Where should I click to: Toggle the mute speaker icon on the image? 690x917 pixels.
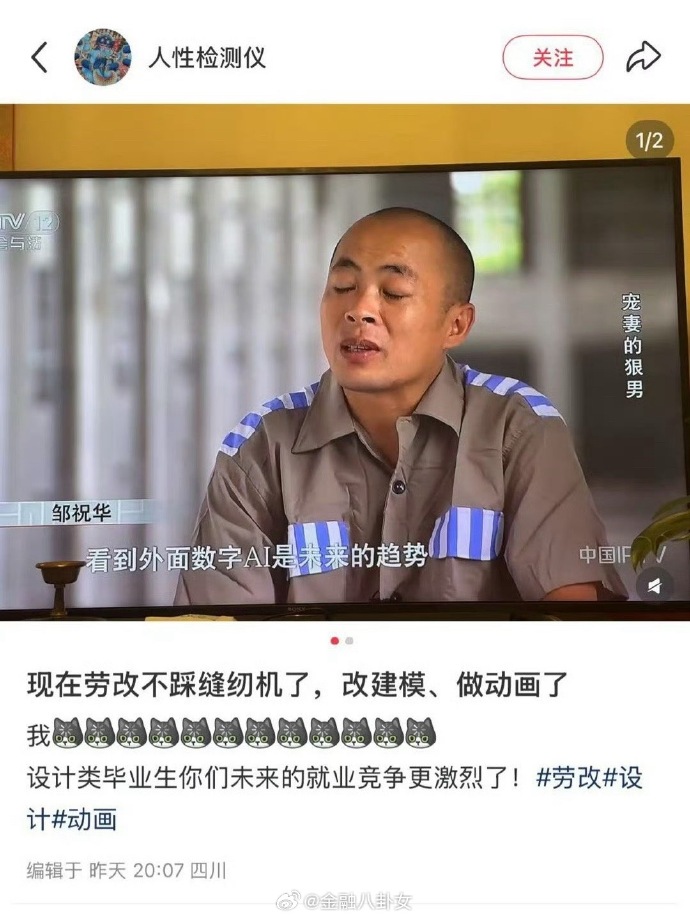(655, 584)
